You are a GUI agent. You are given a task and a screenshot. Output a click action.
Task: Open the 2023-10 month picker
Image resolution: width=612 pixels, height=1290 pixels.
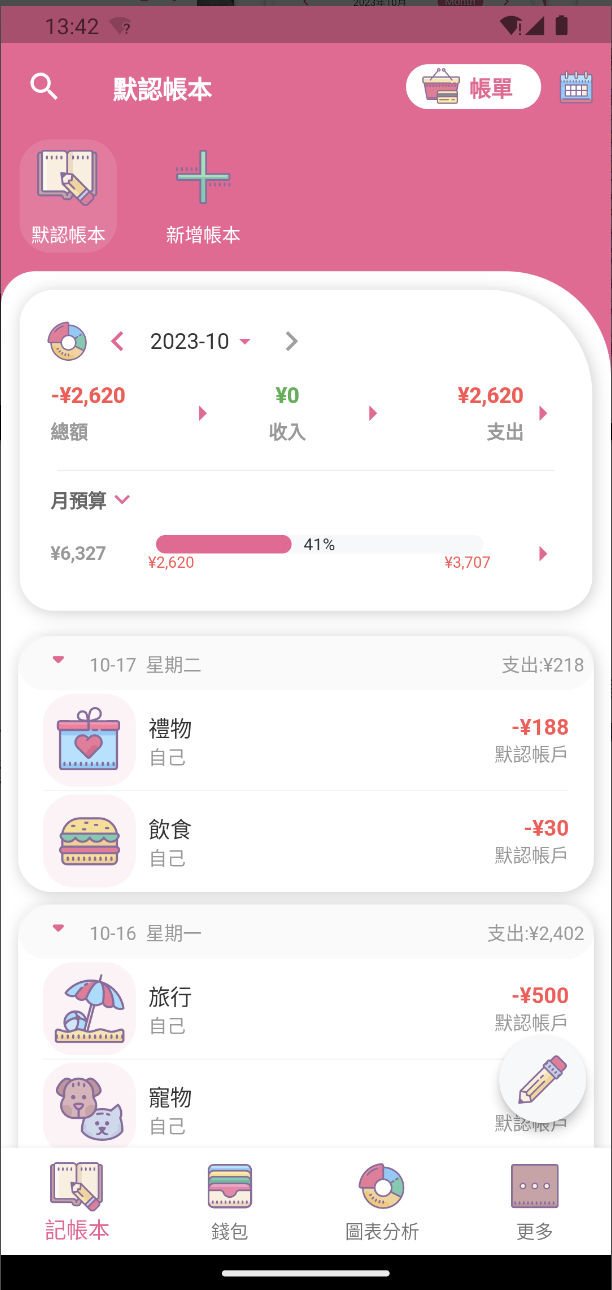click(199, 341)
